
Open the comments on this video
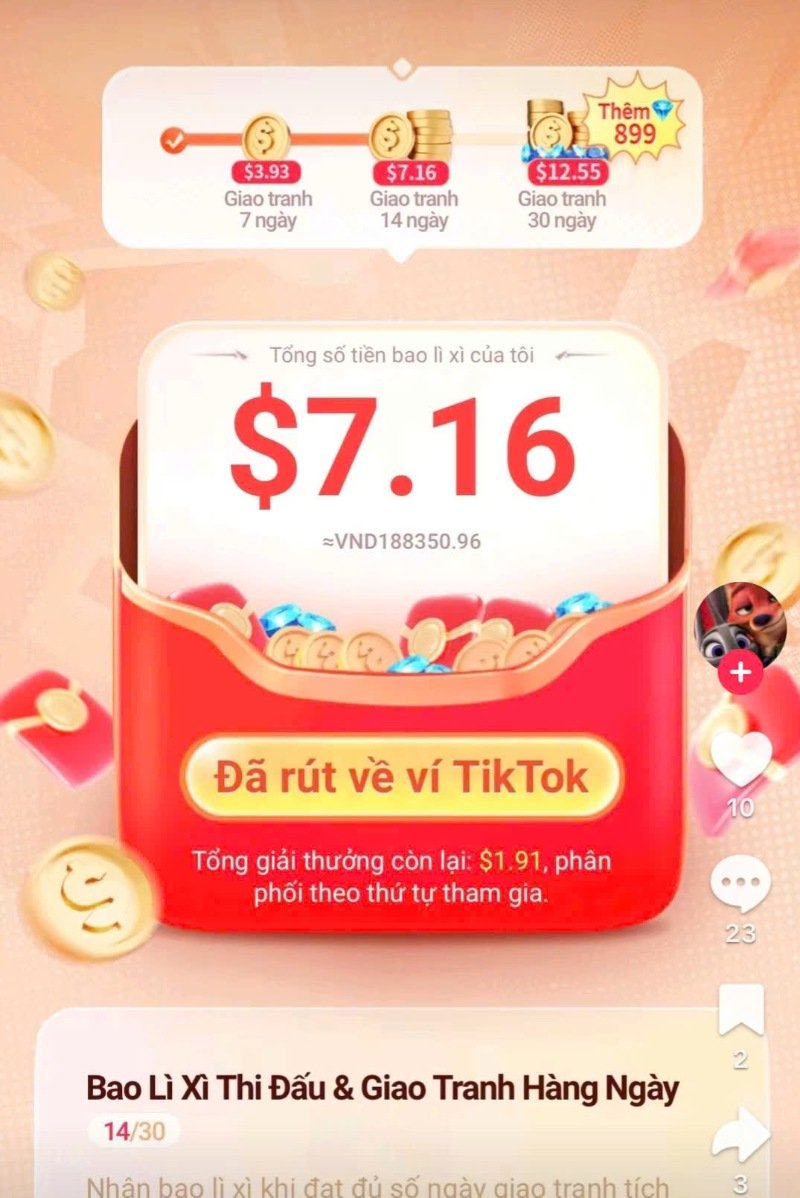pos(741,884)
